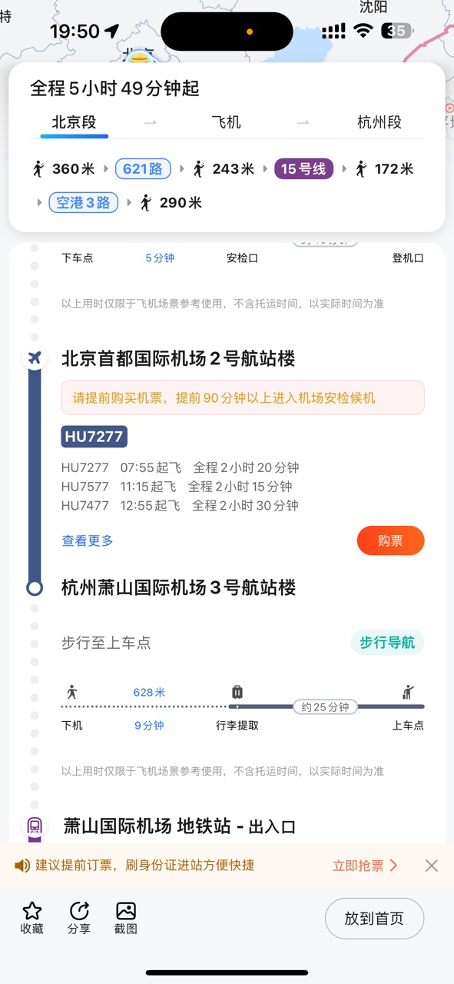Tap the 621路 bus chip
Screen dimensions: 454x984
[x=143, y=169]
